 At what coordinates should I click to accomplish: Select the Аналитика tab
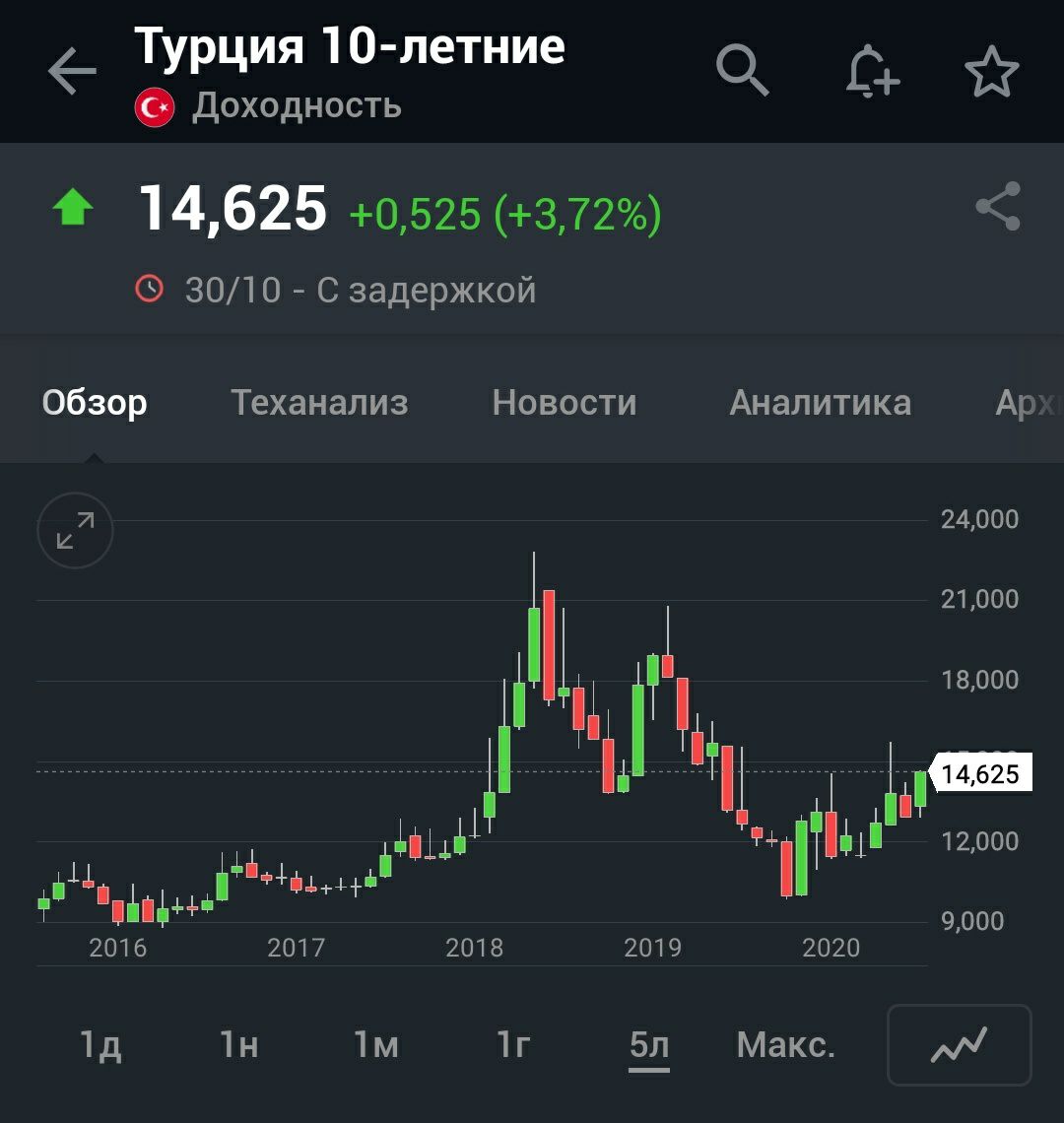(x=820, y=402)
